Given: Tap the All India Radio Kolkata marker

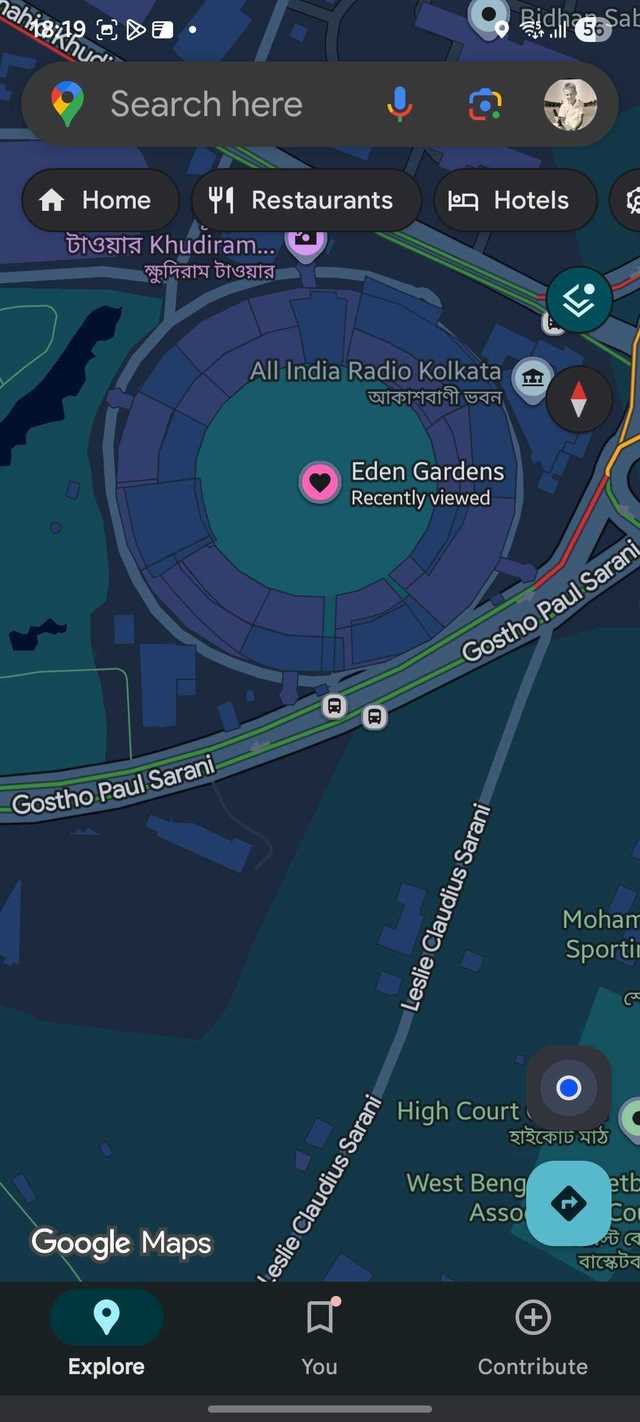Looking at the screenshot, I should (x=532, y=377).
